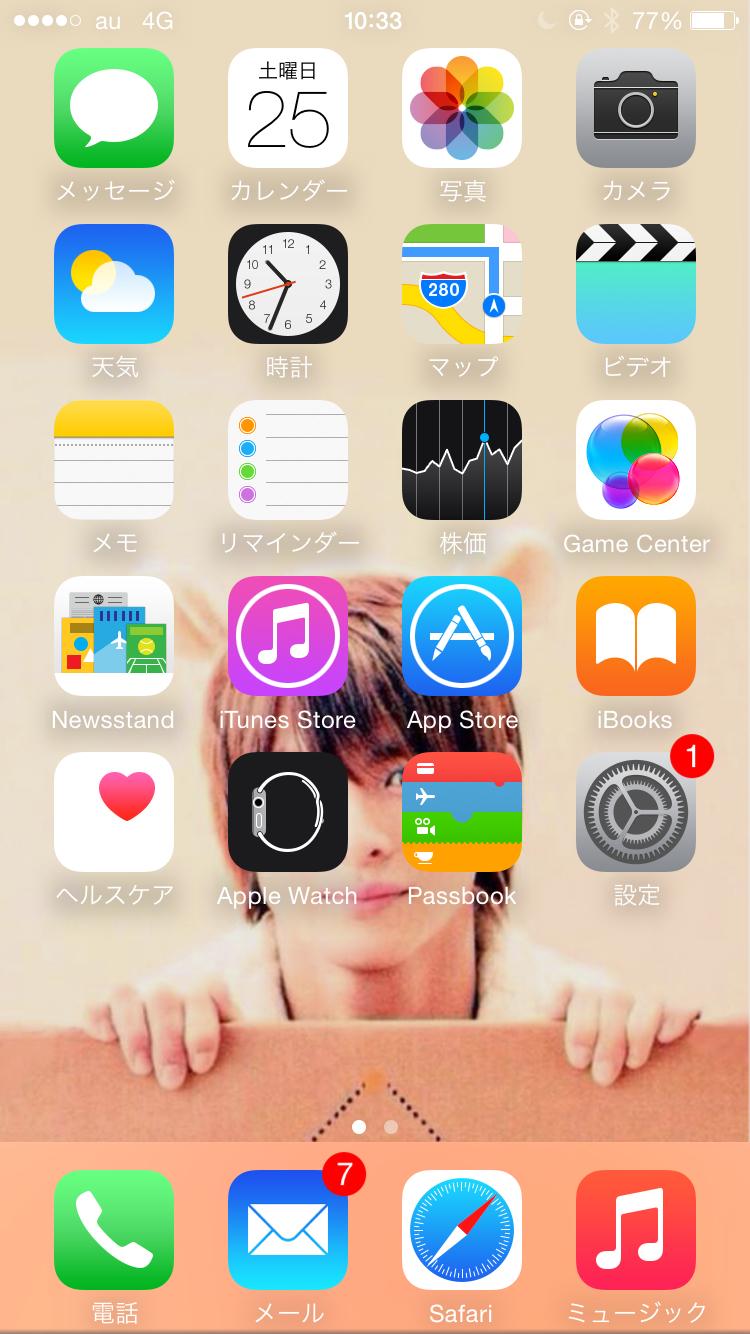Screen dimensions: 750x1334
Task: Open the カメラ (Camera) app
Action: point(636,108)
